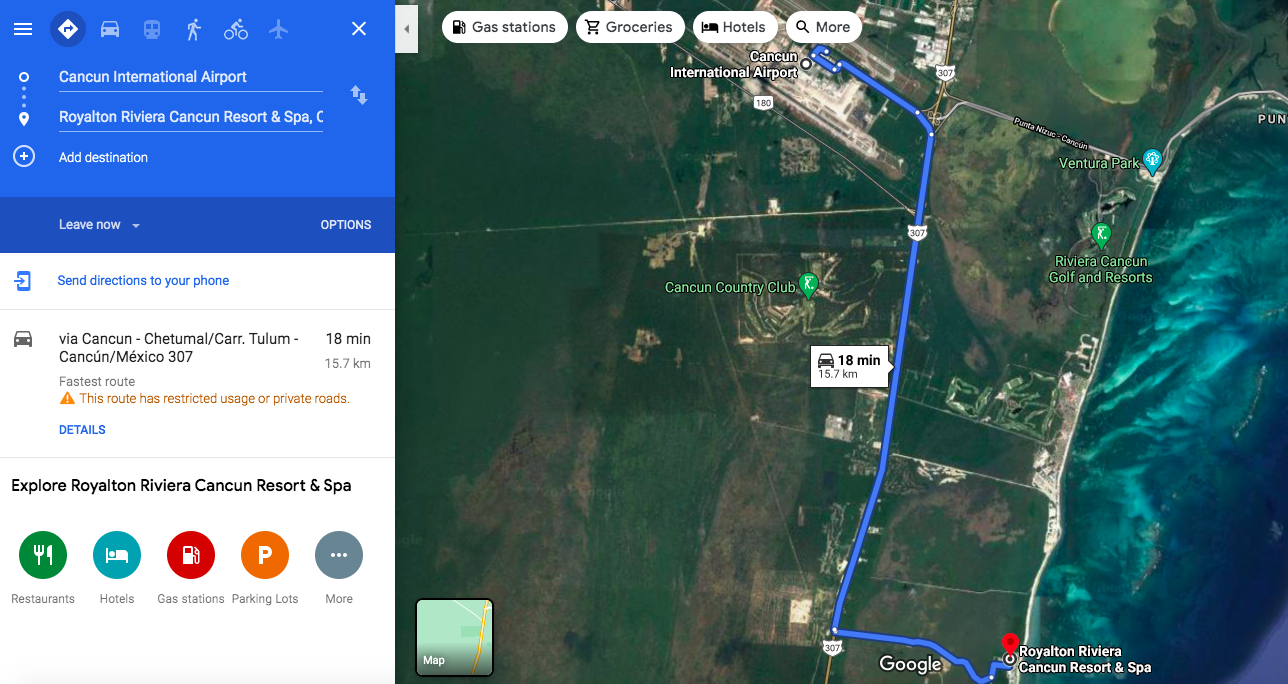
Task: Close the directions panel
Action: (359, 29)
